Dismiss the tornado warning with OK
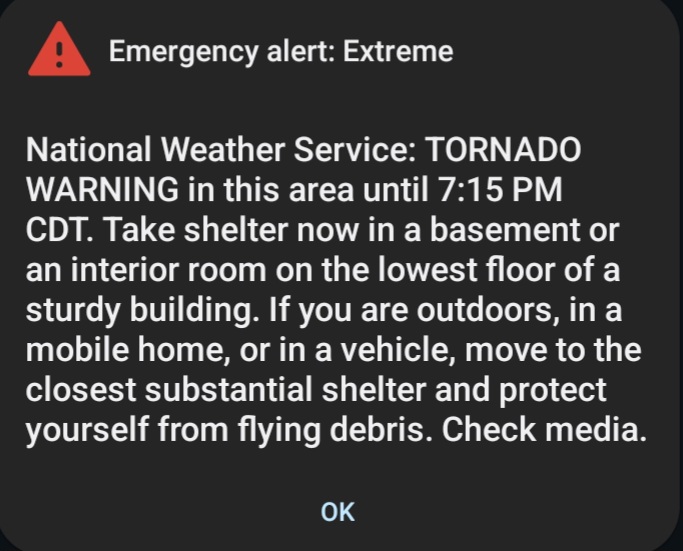Screen dimensions: 683x551 pyautogui.click(x=338, y=511)
